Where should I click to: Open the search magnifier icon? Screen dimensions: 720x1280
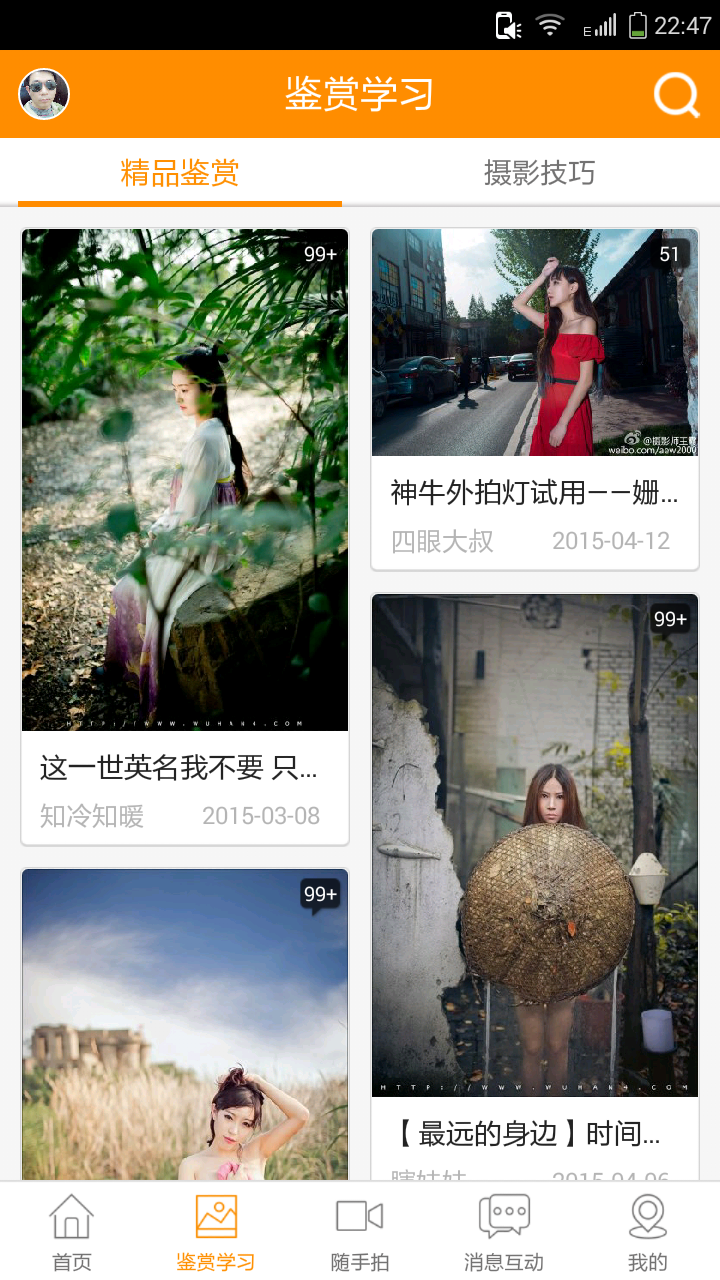[x=677, y=95]
